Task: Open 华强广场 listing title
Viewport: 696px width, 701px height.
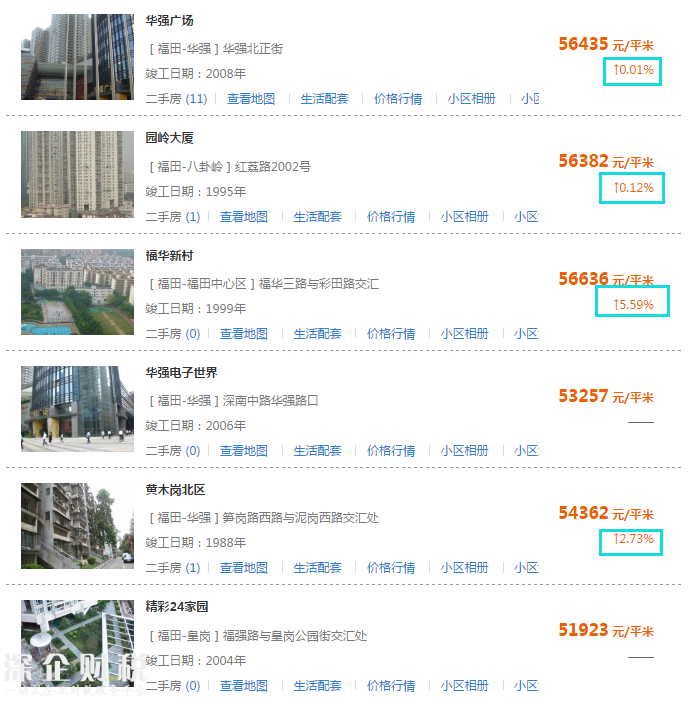Action: 170,20
